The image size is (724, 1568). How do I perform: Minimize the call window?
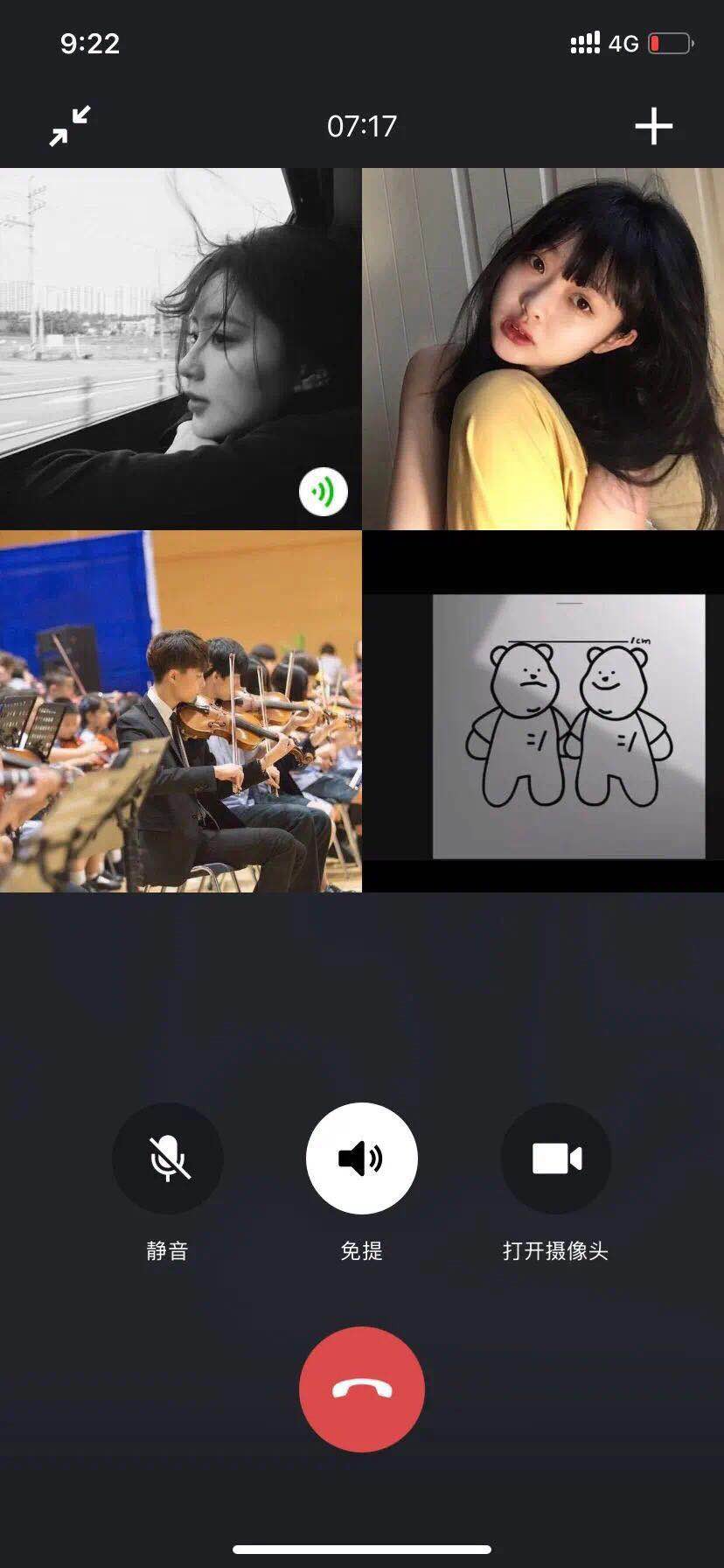click(x=70, y=126)
